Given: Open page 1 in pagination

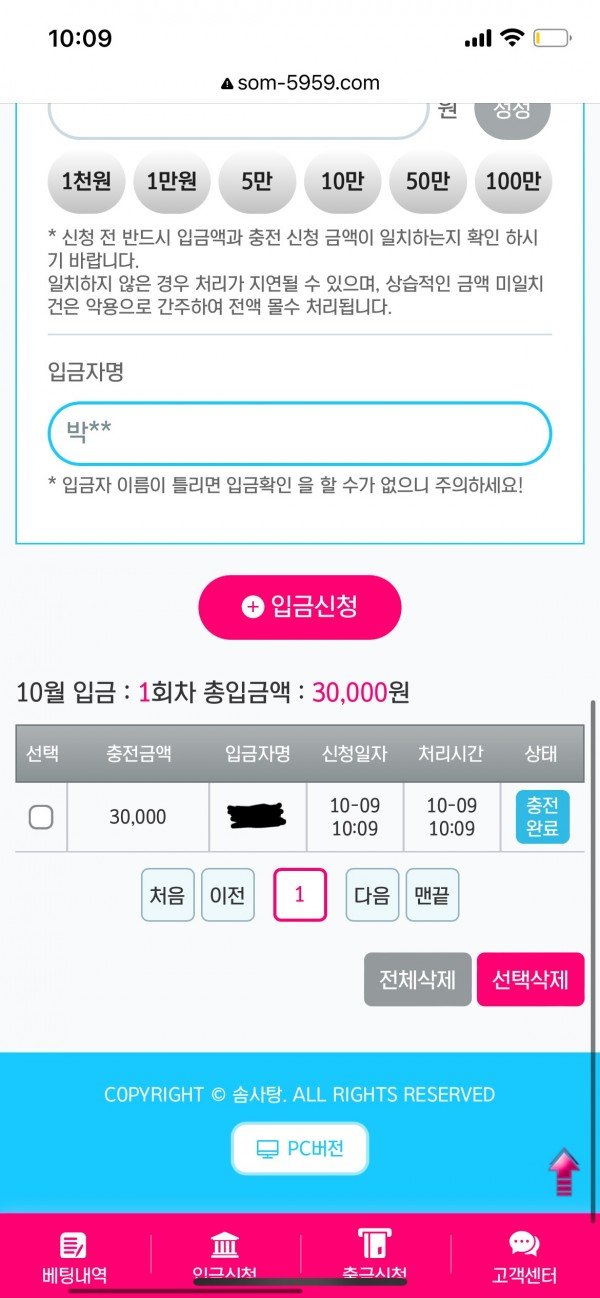Looking at the screenshot, I should tap(299, 895).
